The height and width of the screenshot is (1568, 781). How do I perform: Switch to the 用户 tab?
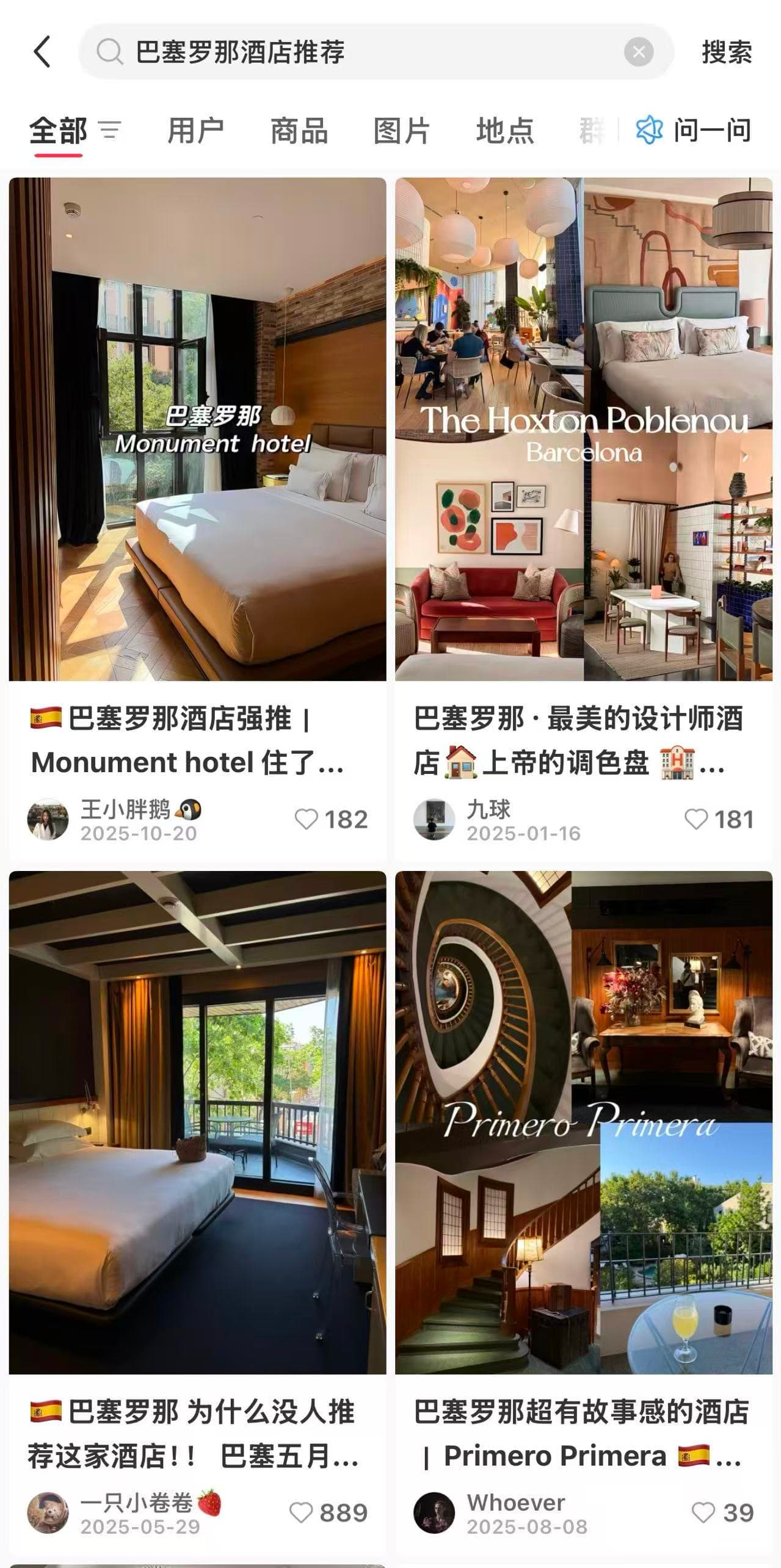(x=194, y=131)
